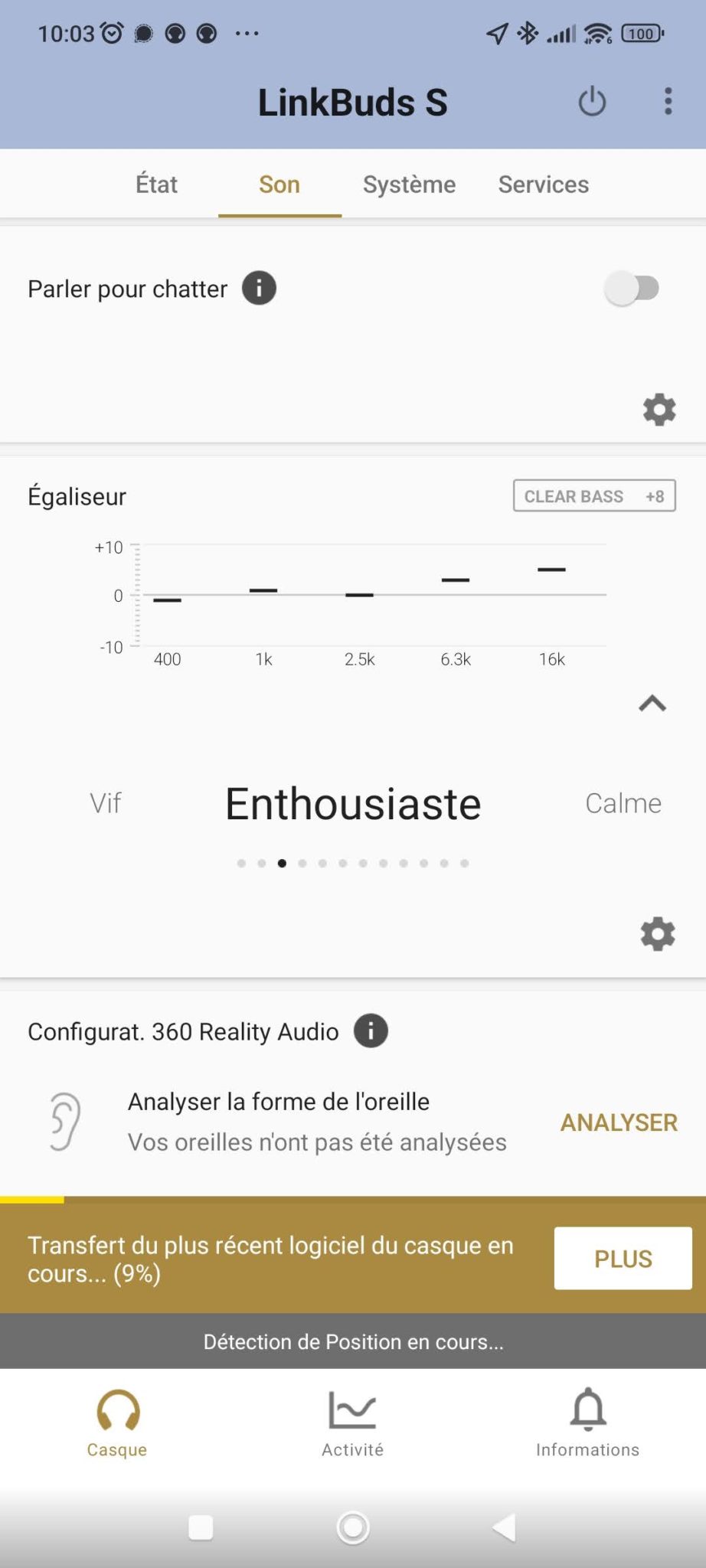Show info about 360 Reality Audio

click(371, 1031)
